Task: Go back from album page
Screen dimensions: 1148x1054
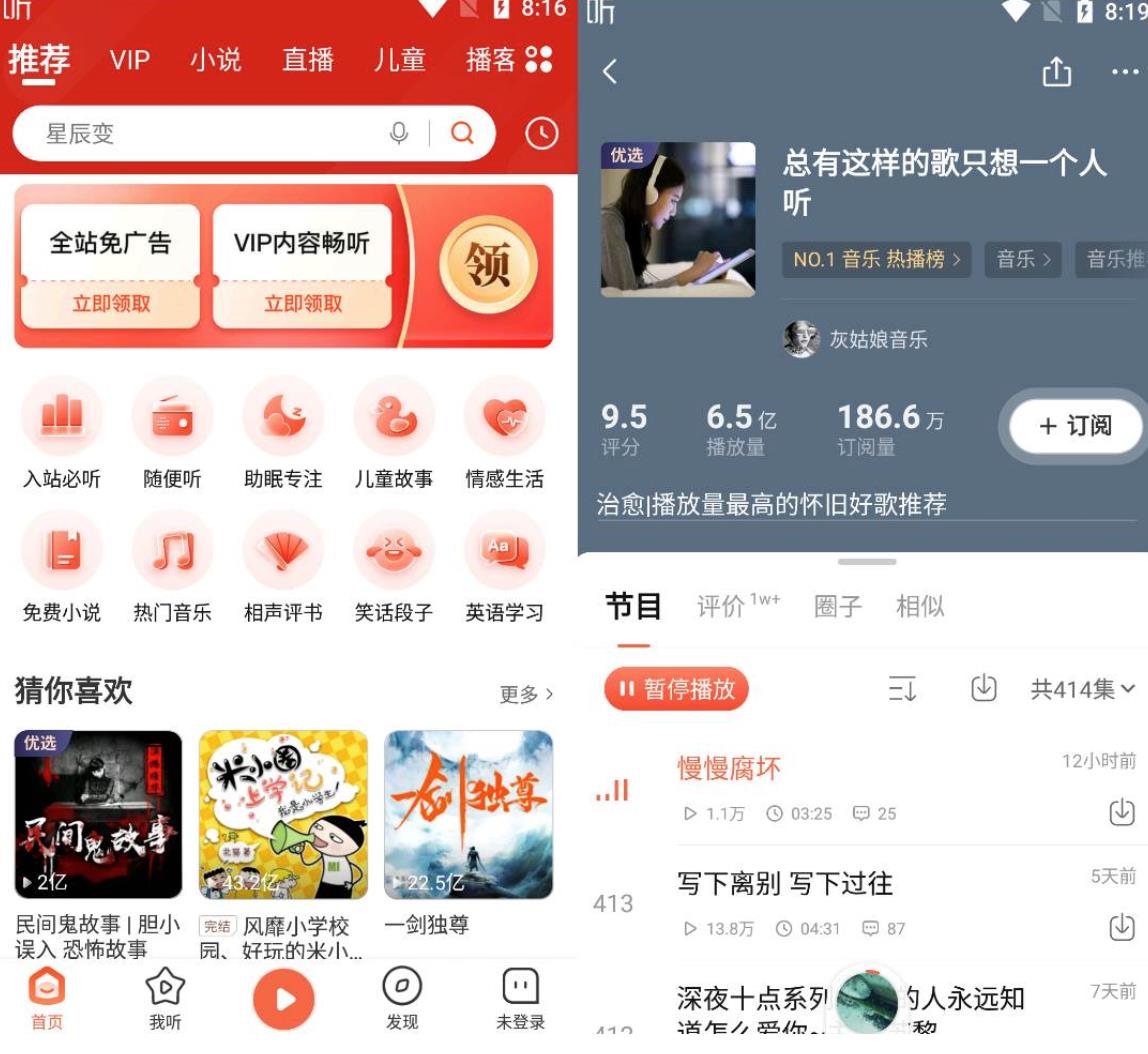Action: tap(610, 72)
